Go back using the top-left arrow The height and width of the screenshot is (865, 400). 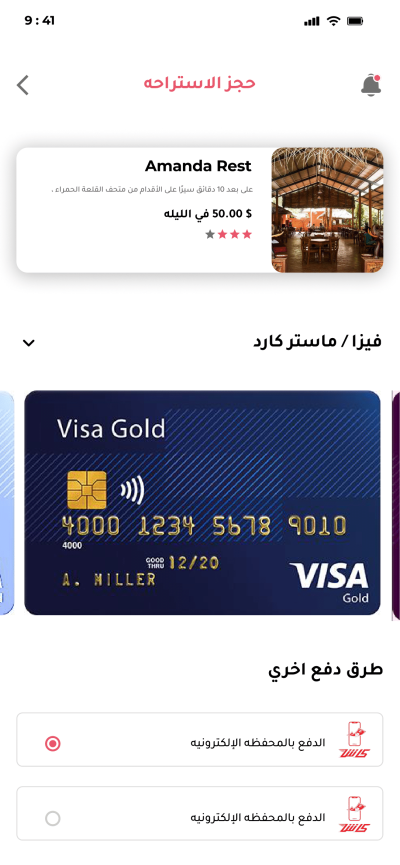point(23,86)
